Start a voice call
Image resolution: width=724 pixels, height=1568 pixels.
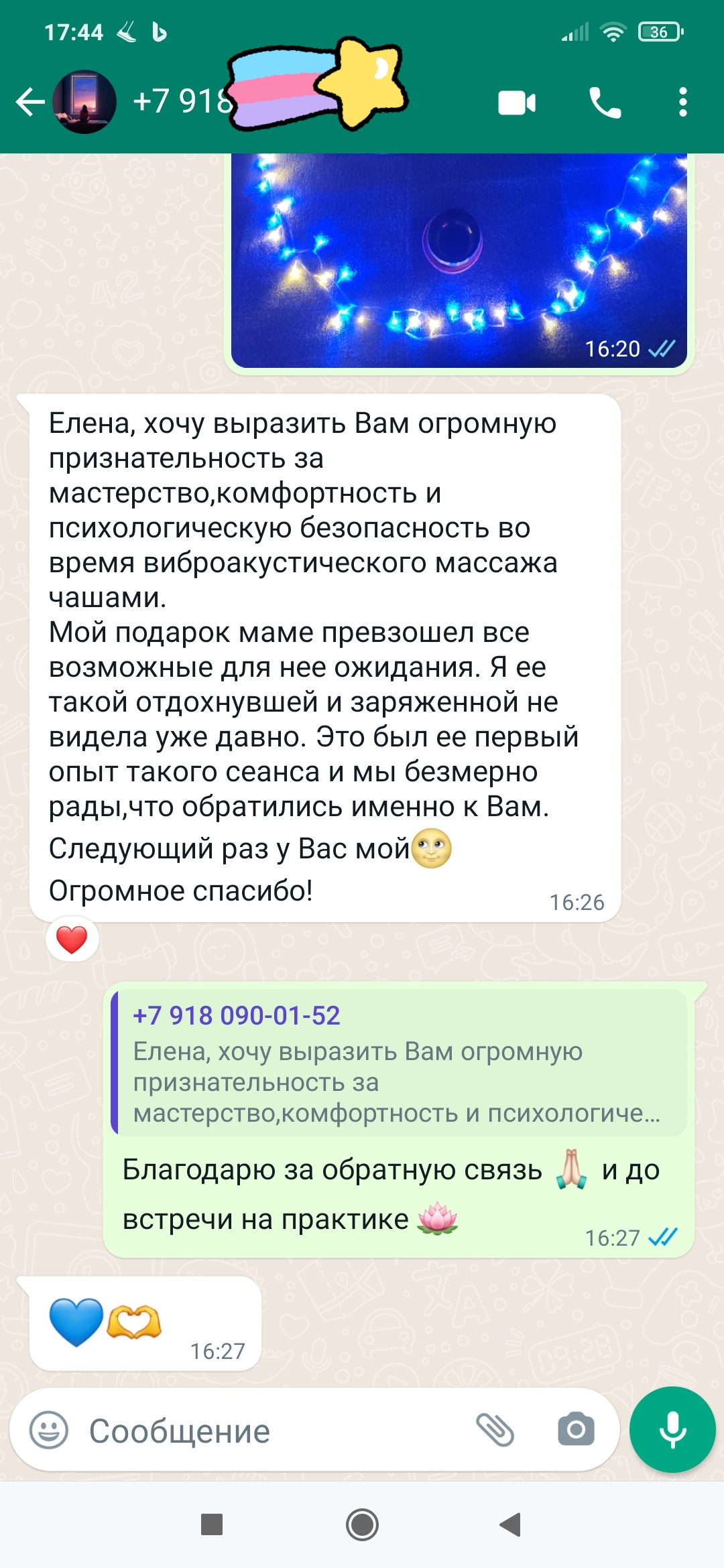(605, 103)
